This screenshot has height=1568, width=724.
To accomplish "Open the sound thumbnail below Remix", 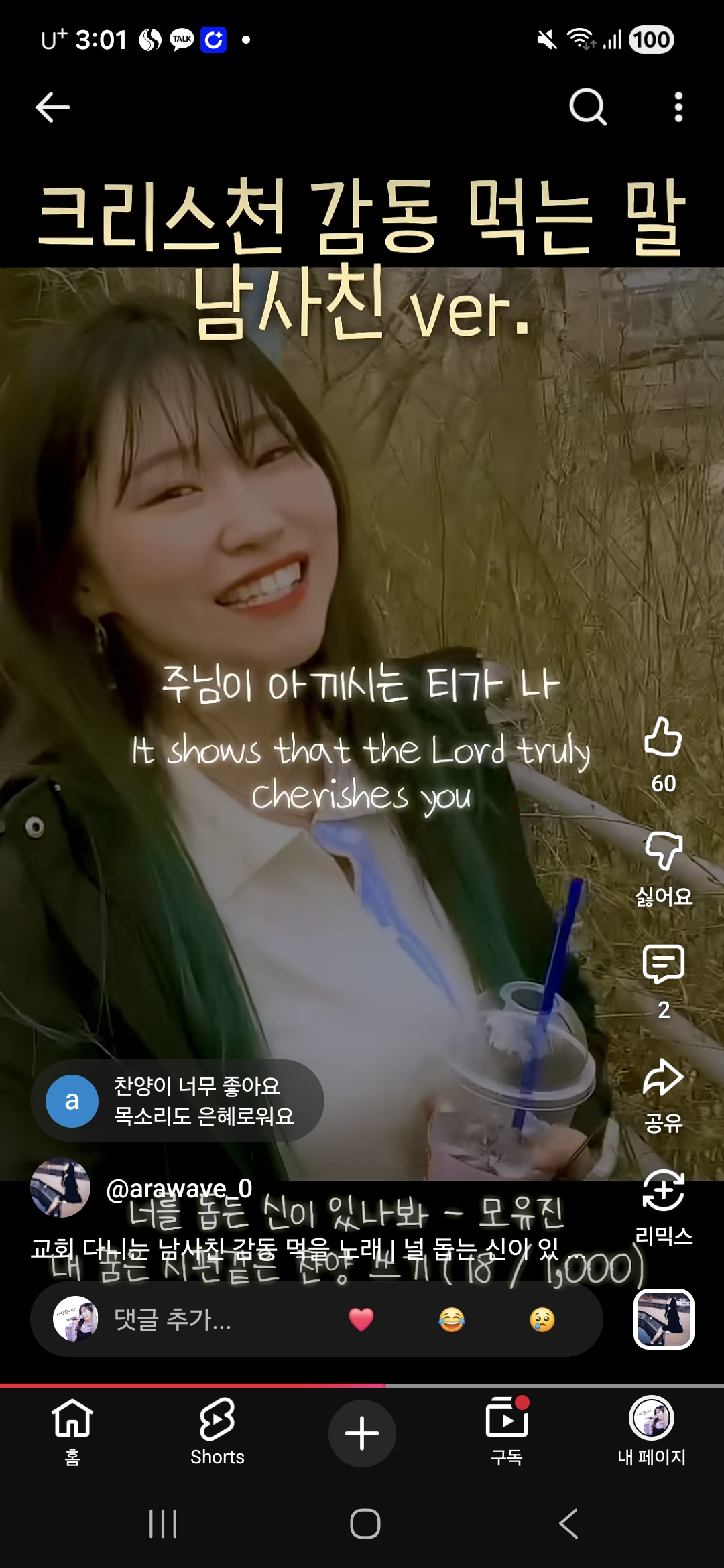I will click(x=664, y=1319).
